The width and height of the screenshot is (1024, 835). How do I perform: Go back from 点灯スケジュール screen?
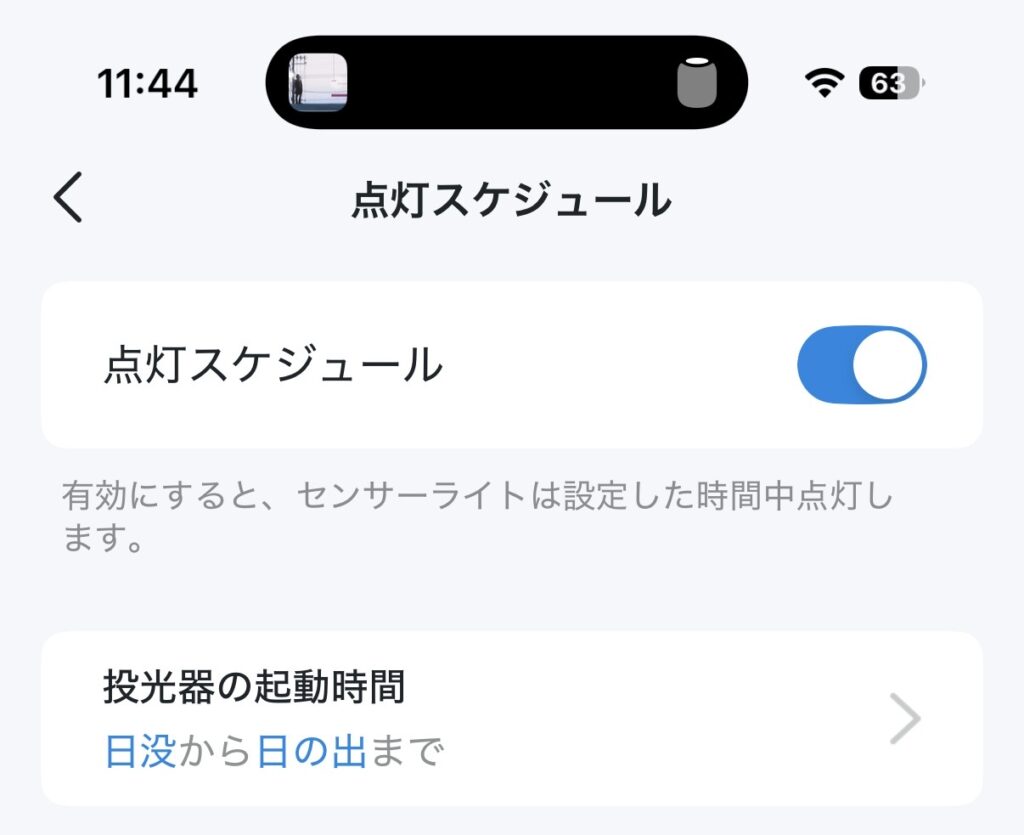point(68,198)
